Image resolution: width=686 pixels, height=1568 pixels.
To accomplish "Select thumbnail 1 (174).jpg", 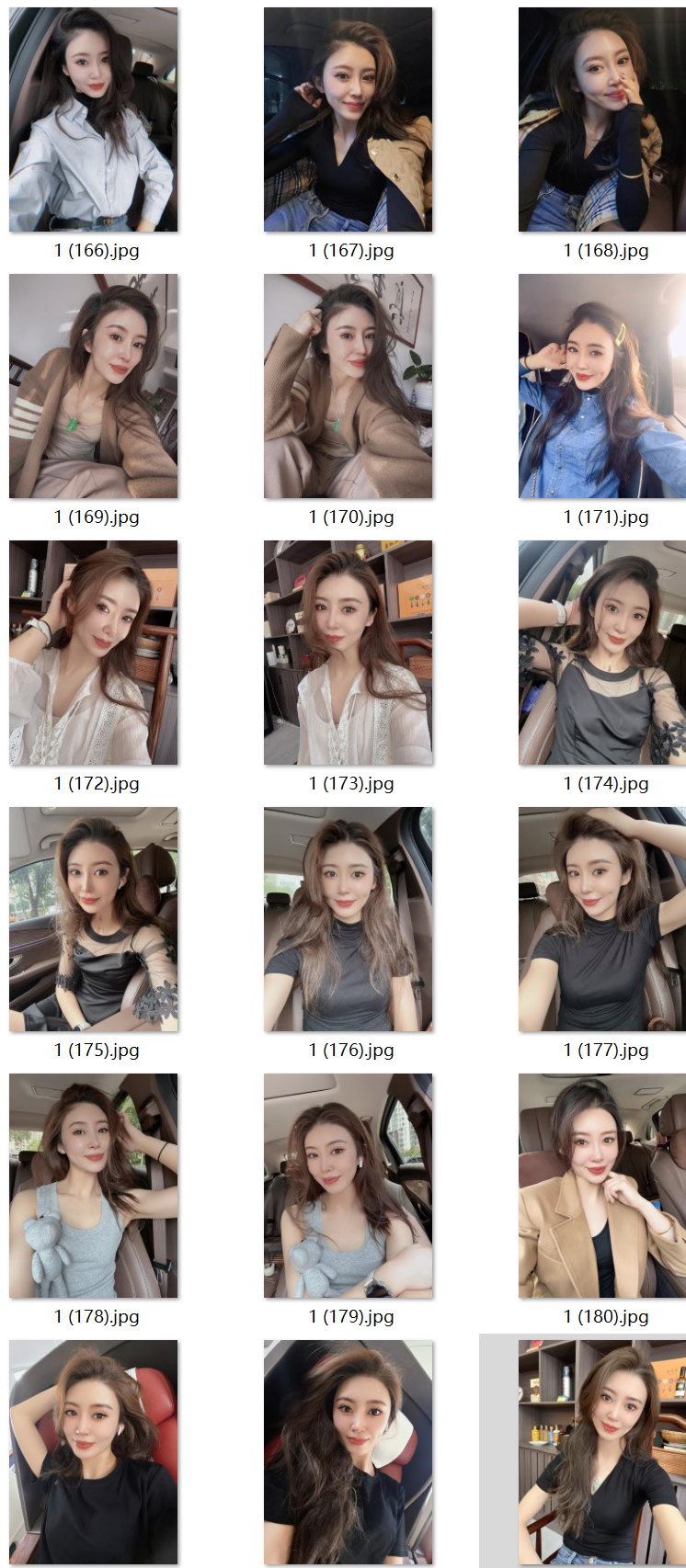I will point(602,653).
